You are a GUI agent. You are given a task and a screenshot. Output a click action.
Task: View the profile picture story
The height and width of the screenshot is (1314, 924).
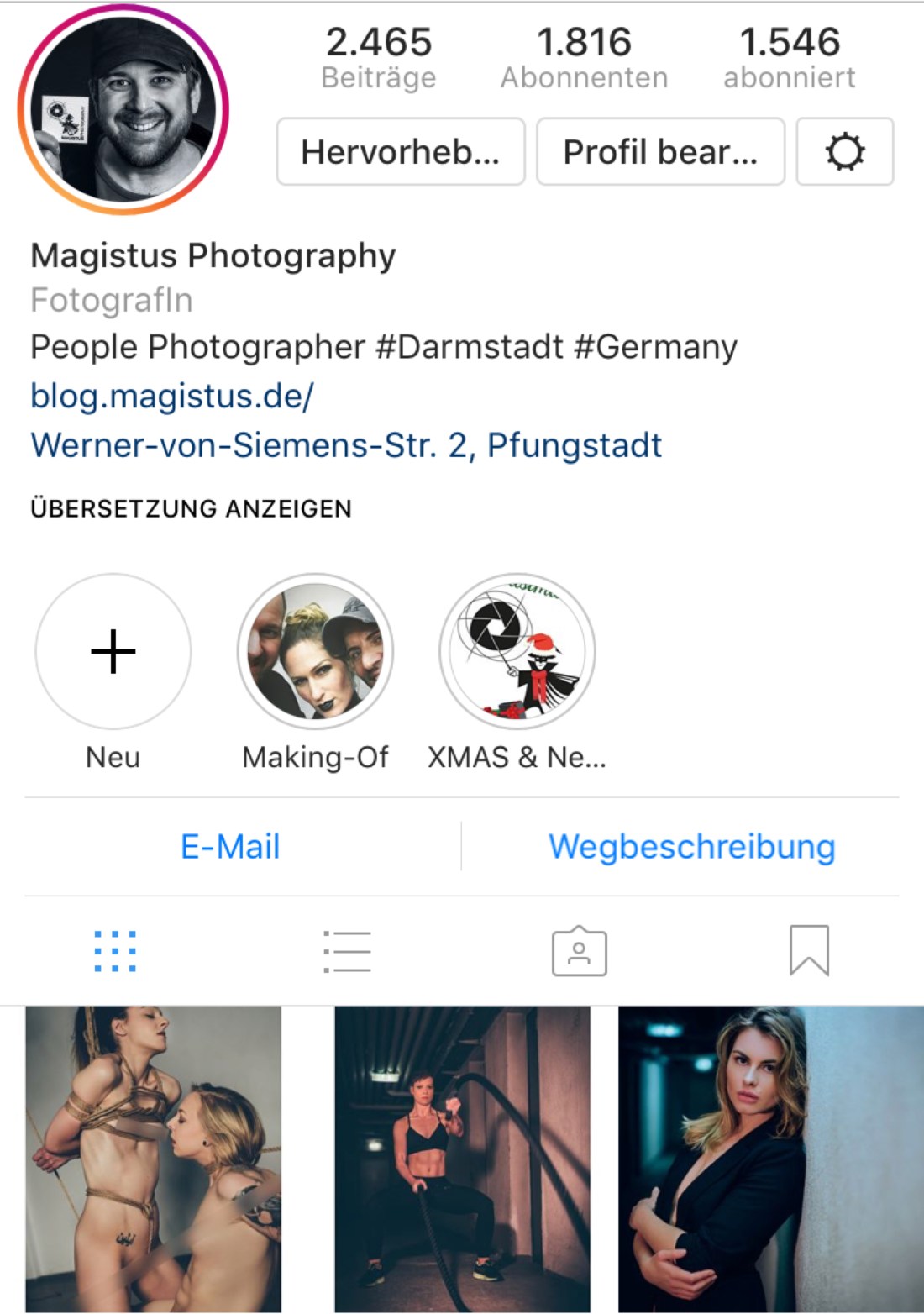click(x=123, y=110)
